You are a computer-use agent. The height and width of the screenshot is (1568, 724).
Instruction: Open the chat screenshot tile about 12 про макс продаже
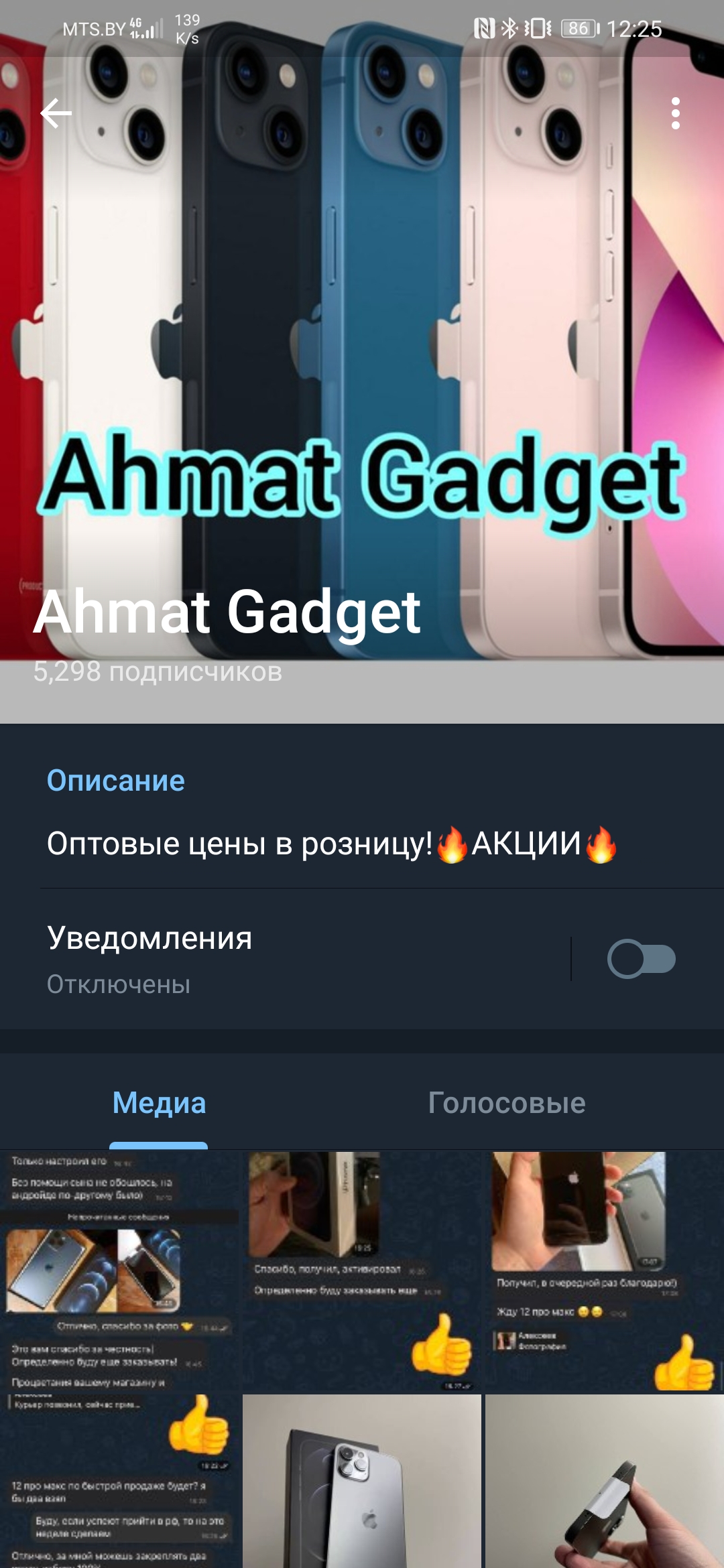[119, 1481]
